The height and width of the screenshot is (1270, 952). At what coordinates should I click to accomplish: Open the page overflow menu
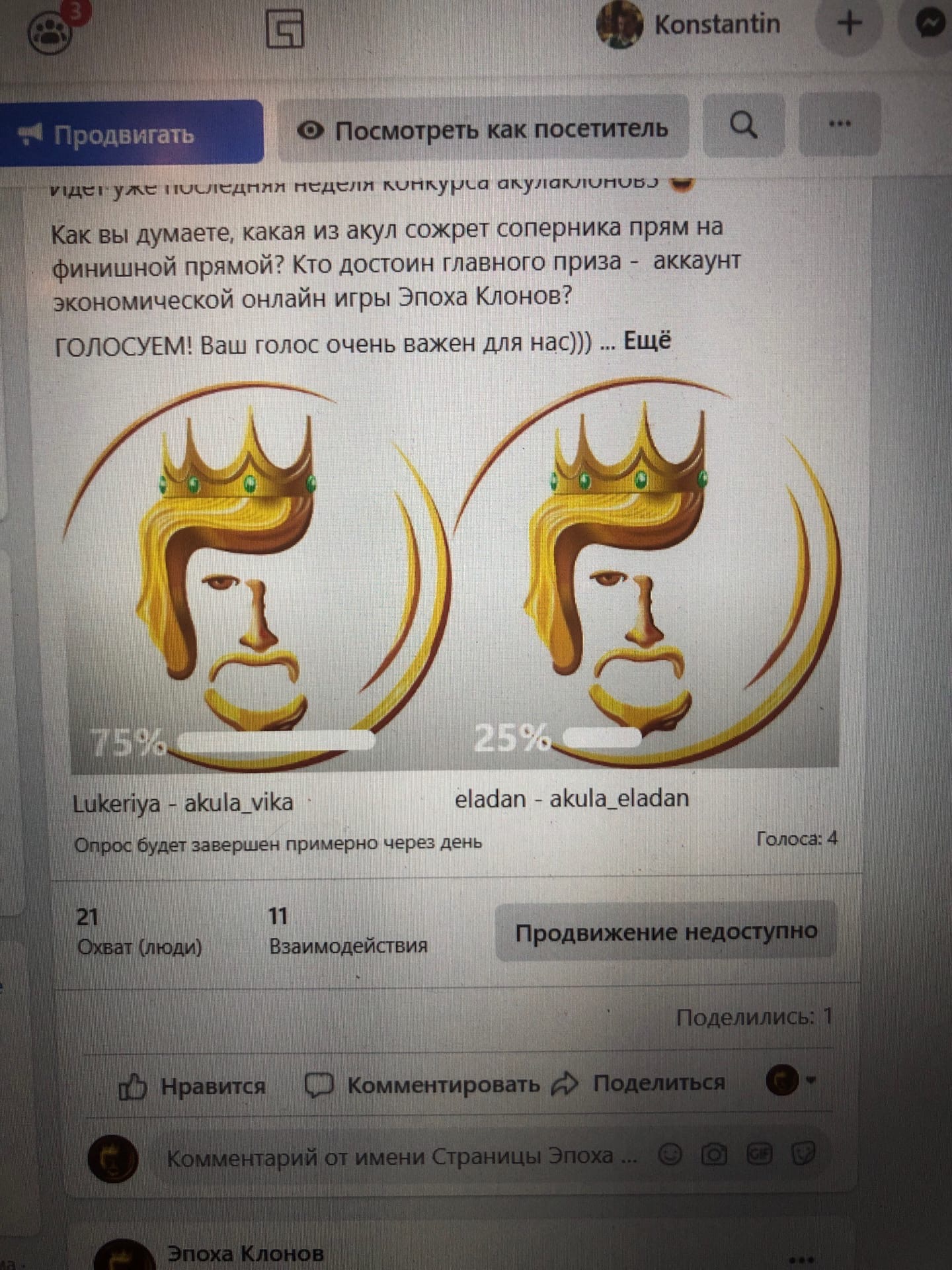pyautogui.click(x=840, y=124)
